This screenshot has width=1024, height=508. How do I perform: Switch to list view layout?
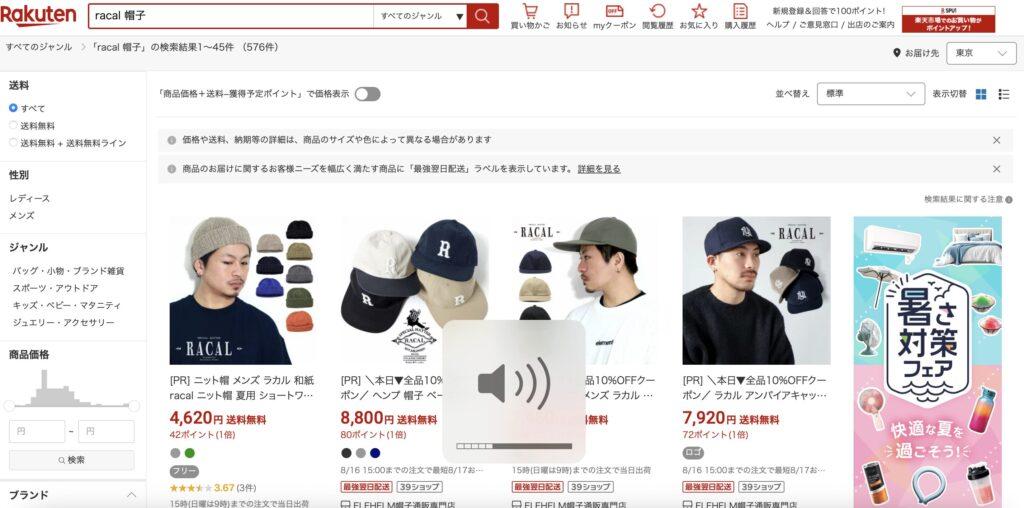1004,94
